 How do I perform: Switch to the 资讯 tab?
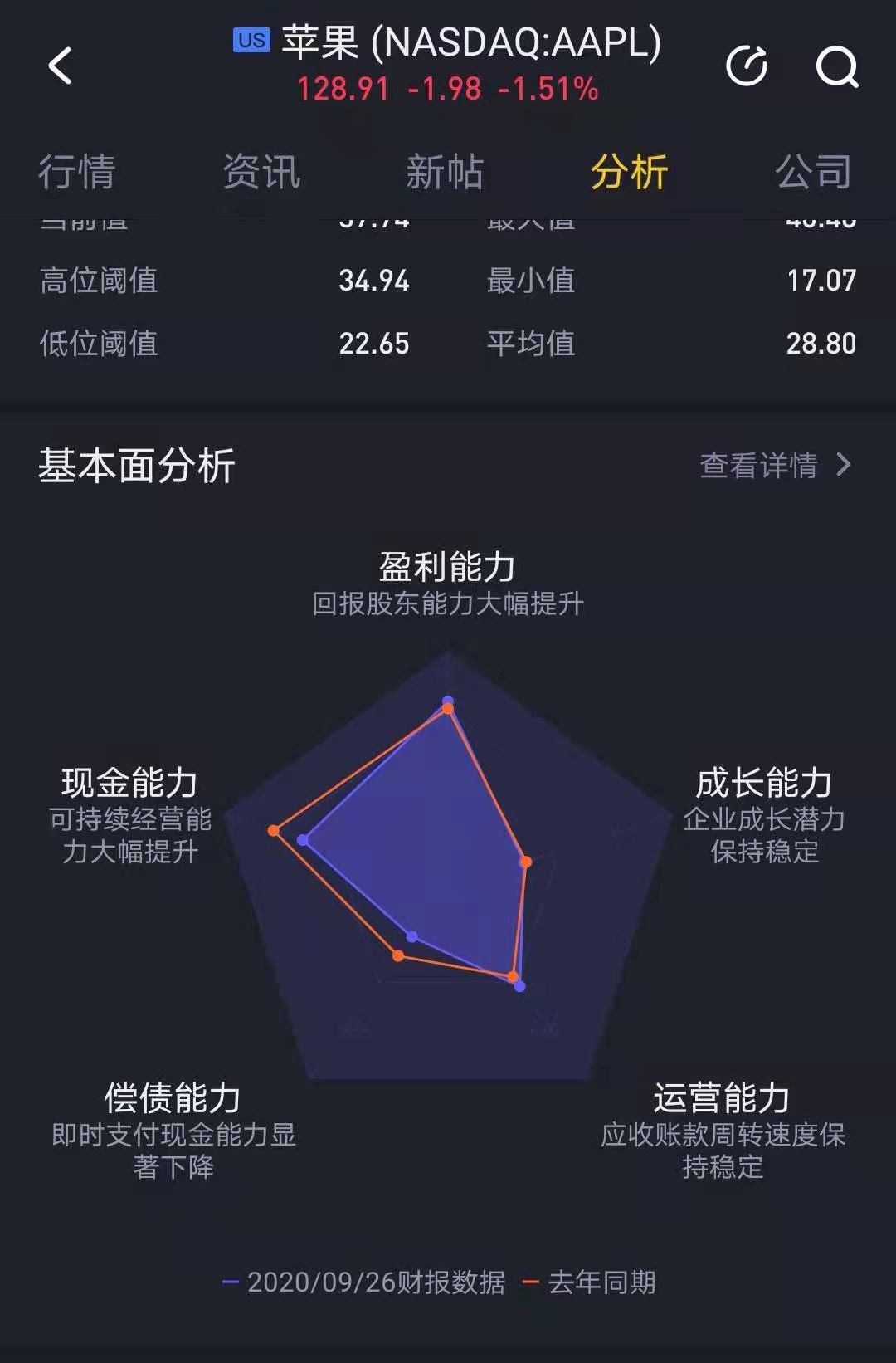click(x=261, y=173)
